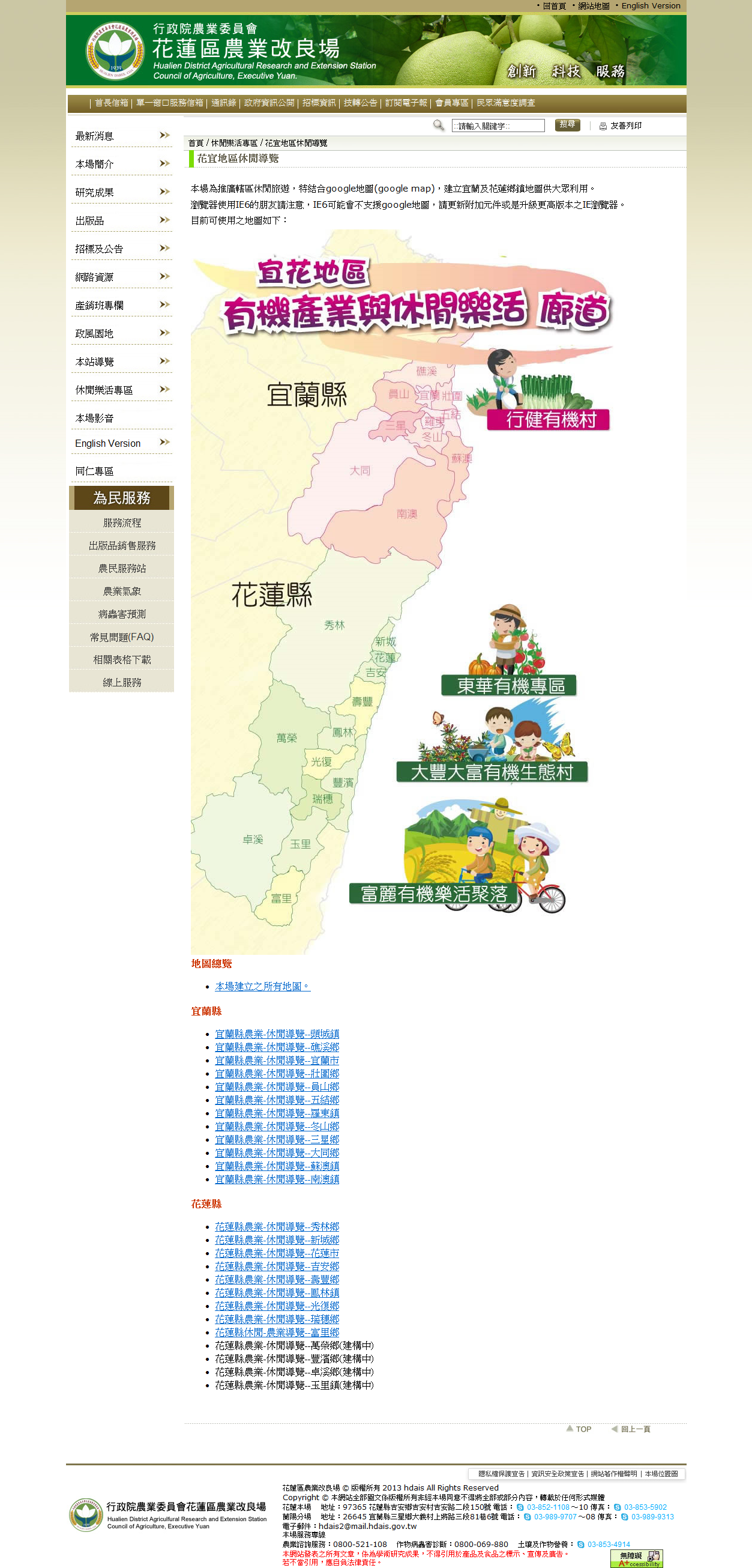Jump to TOP of page
Image resolution: width=752 pixels, height=1568 pixels.
[x=579, y=1429]
